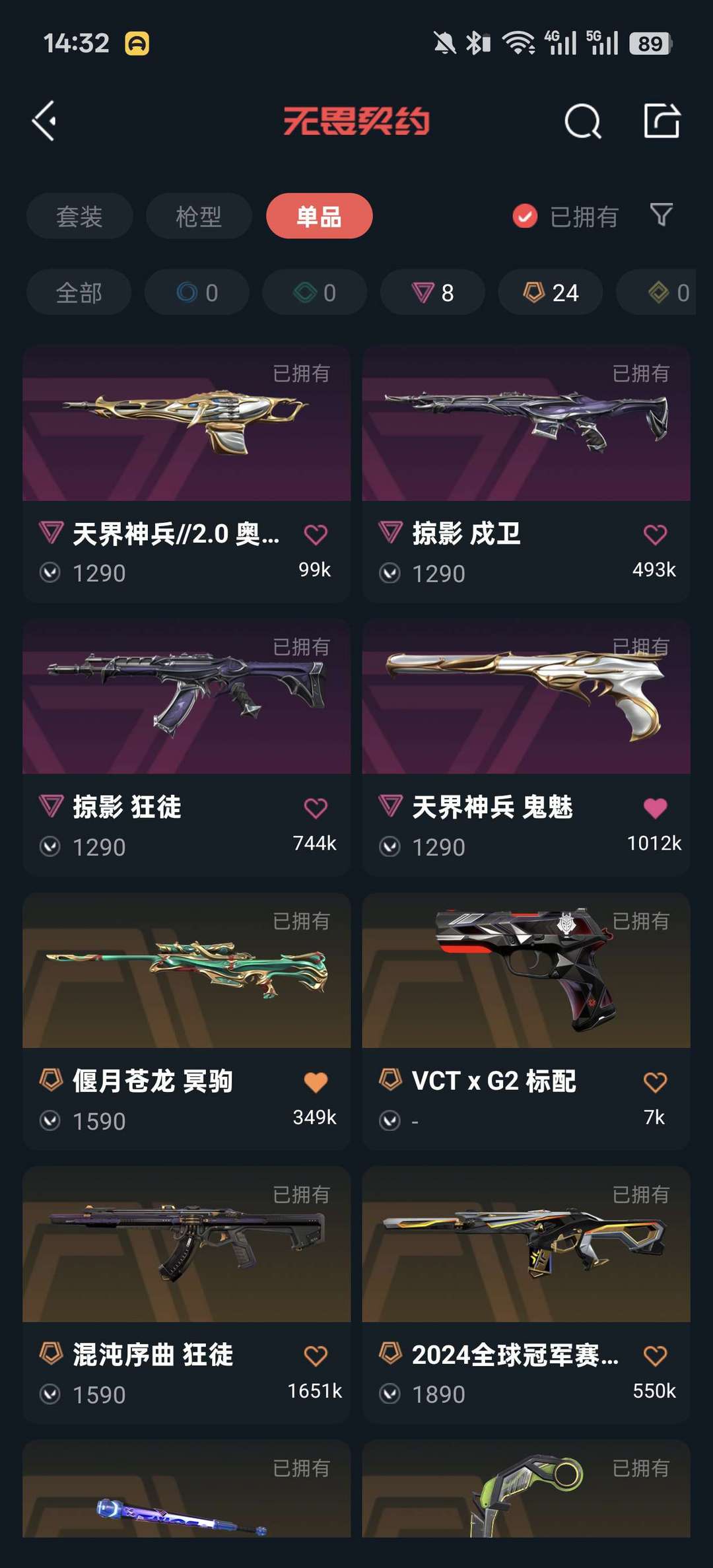Tap the share icon at top right
The image size is (713, 1568).
pos(662,121)
